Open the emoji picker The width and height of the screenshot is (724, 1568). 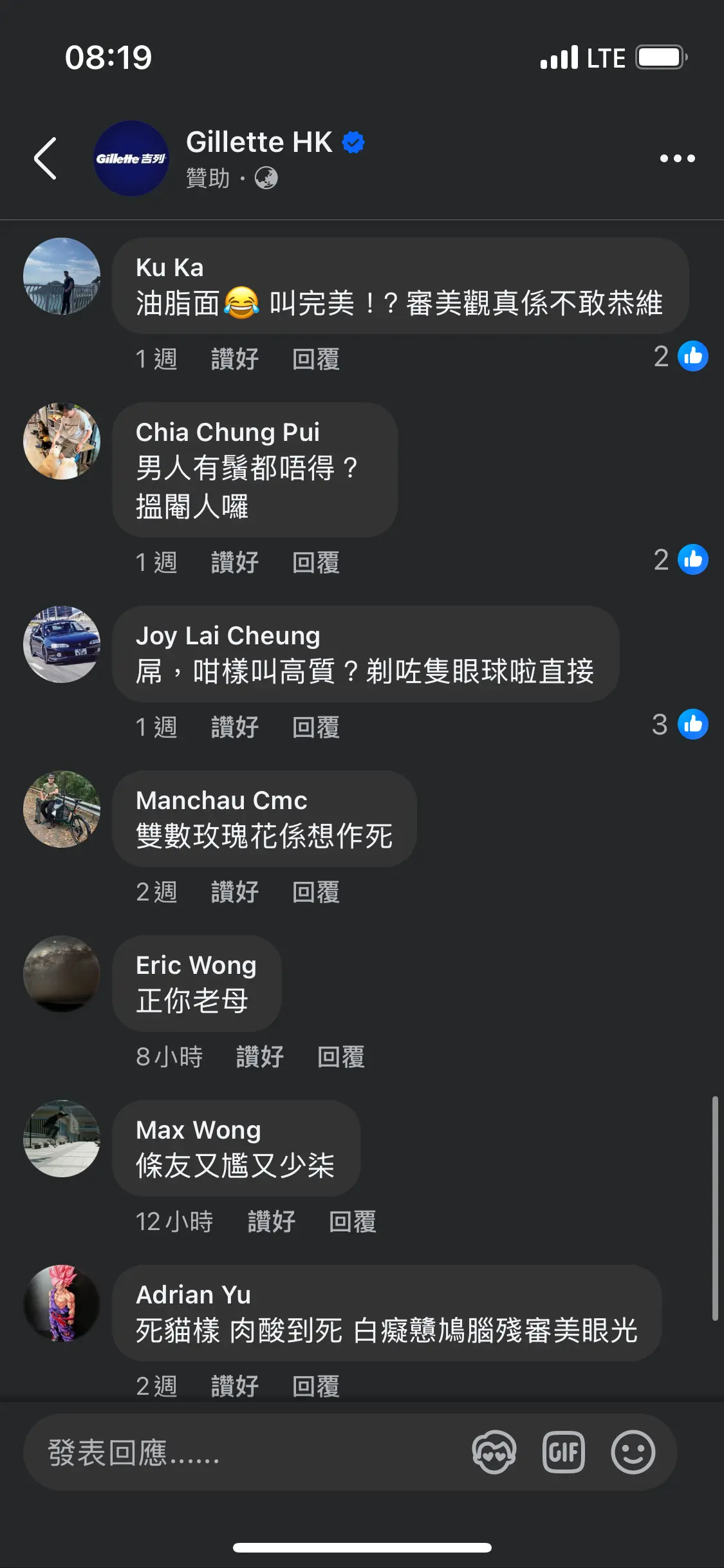coord(633,1452)
